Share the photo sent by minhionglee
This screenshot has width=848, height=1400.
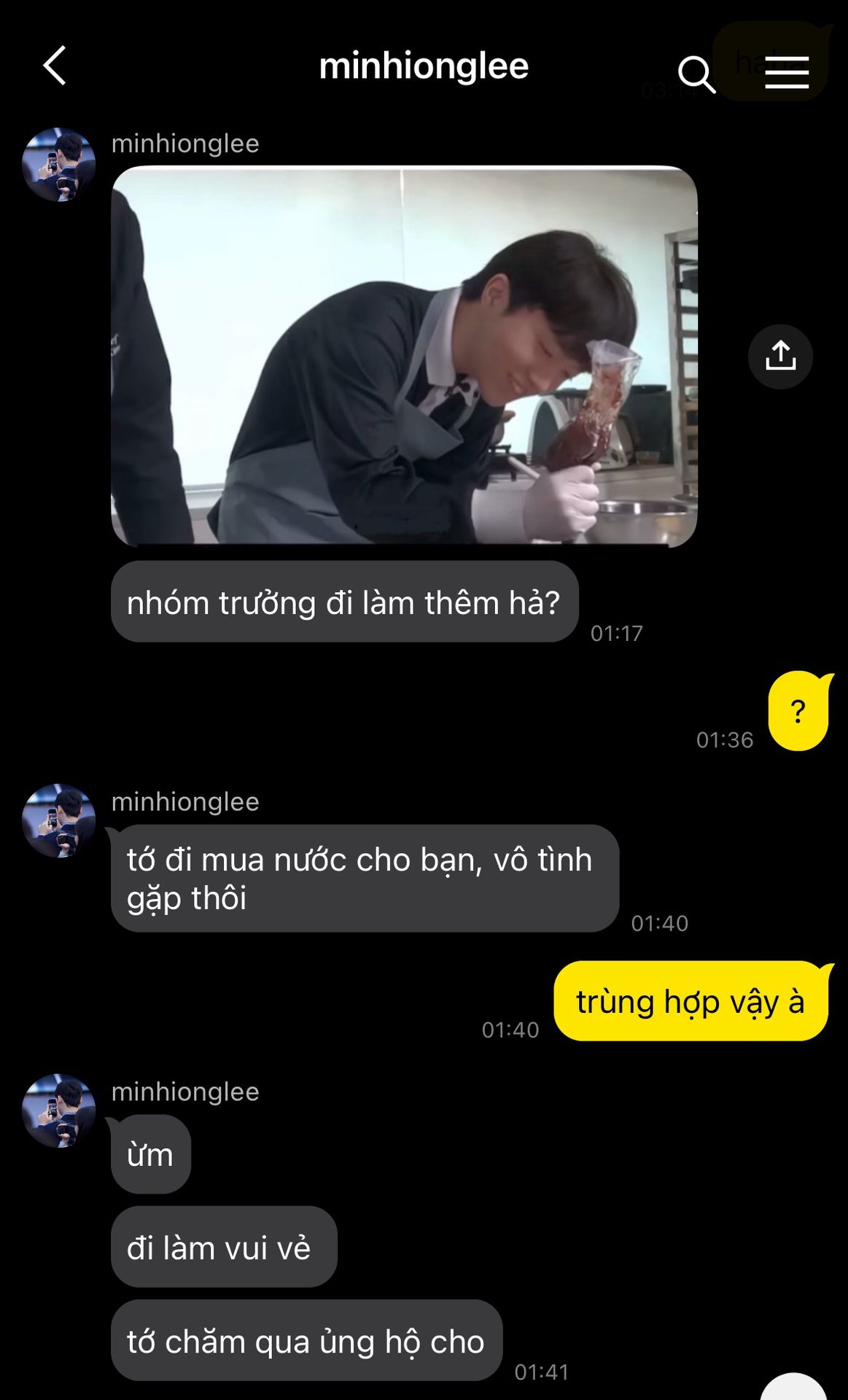[x=780, y=357]
